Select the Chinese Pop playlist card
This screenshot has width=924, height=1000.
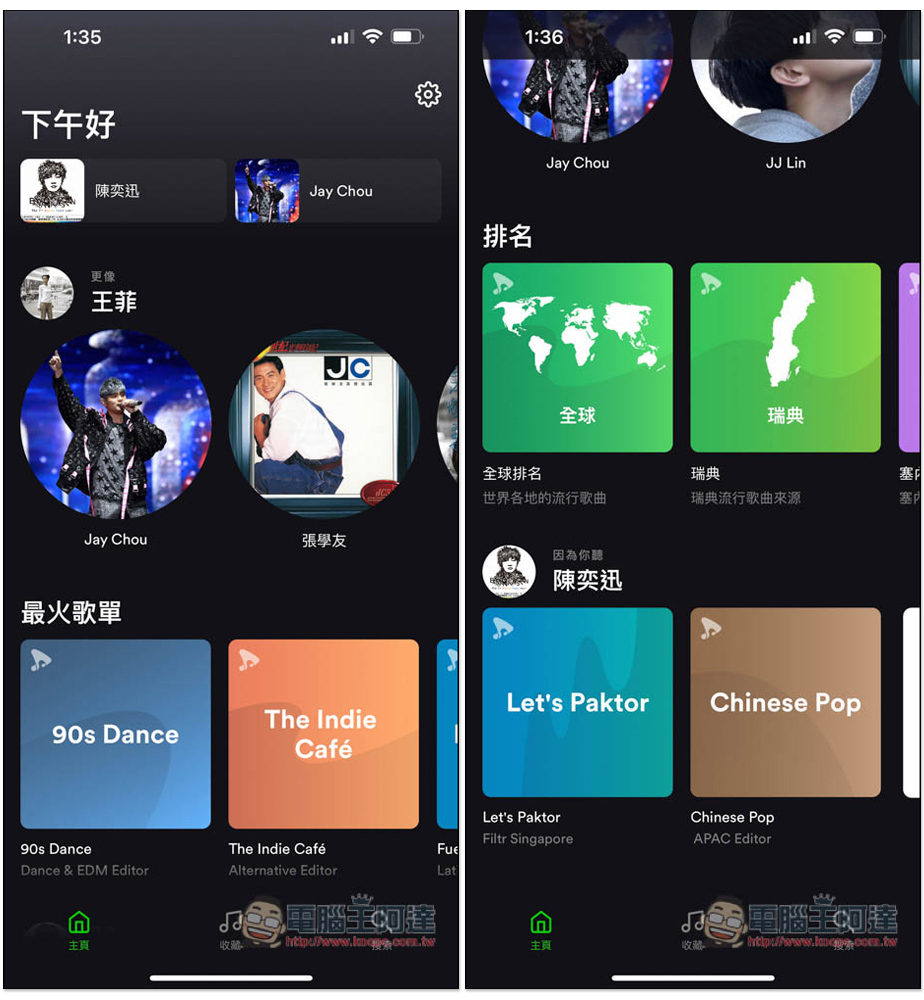(786, 702)
